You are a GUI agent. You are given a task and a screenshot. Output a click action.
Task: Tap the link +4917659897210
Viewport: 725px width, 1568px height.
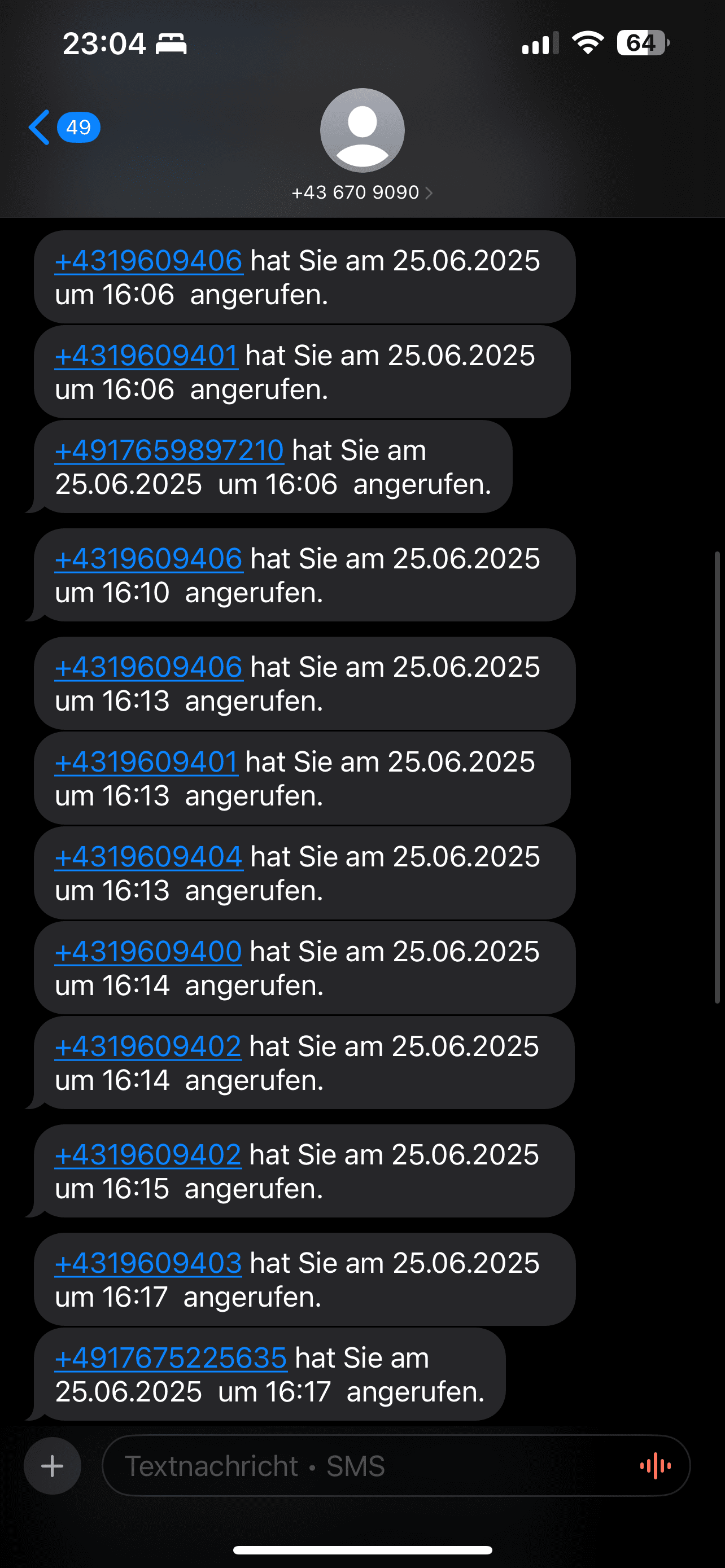pyautogui.click(x=169, y=451)
